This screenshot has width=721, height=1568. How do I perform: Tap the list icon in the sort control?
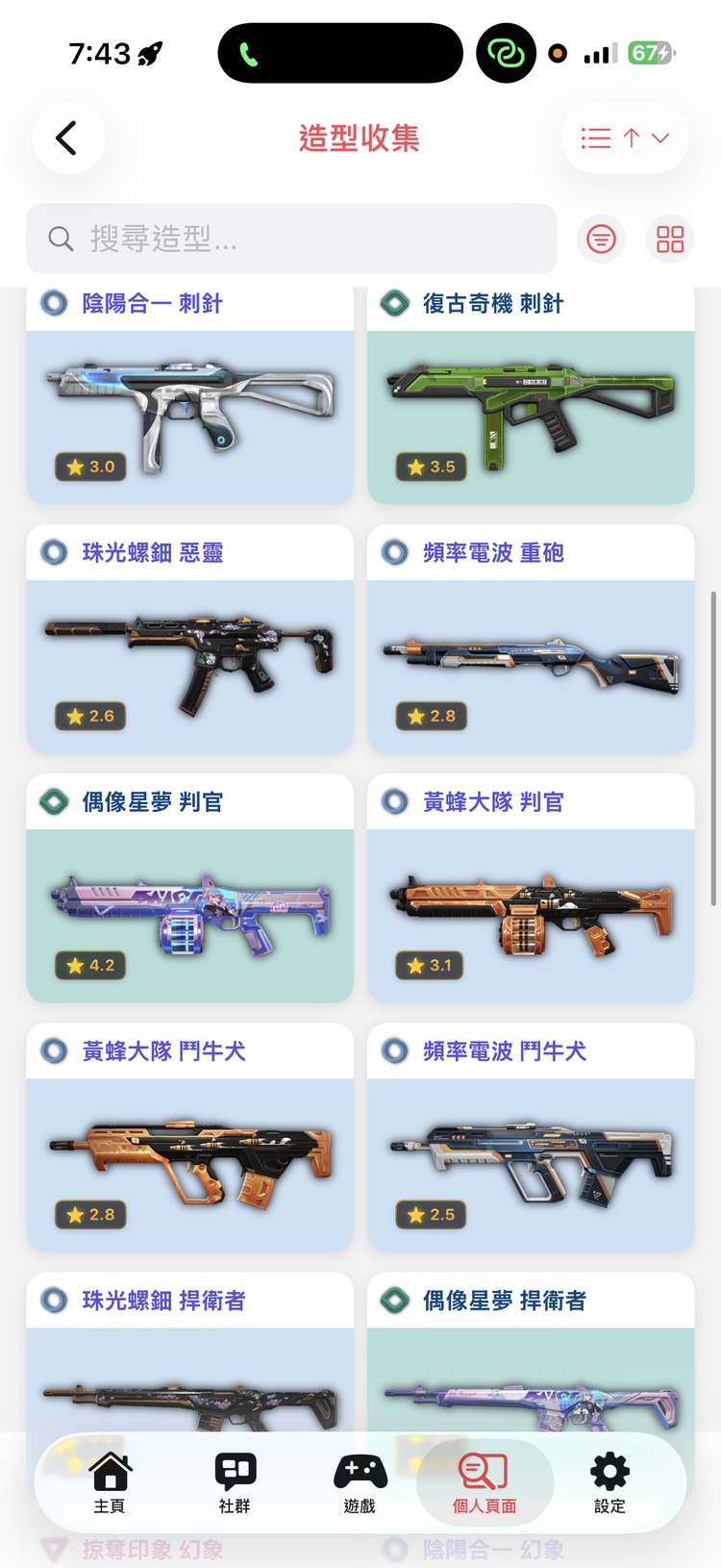click(x=597, y=138)
